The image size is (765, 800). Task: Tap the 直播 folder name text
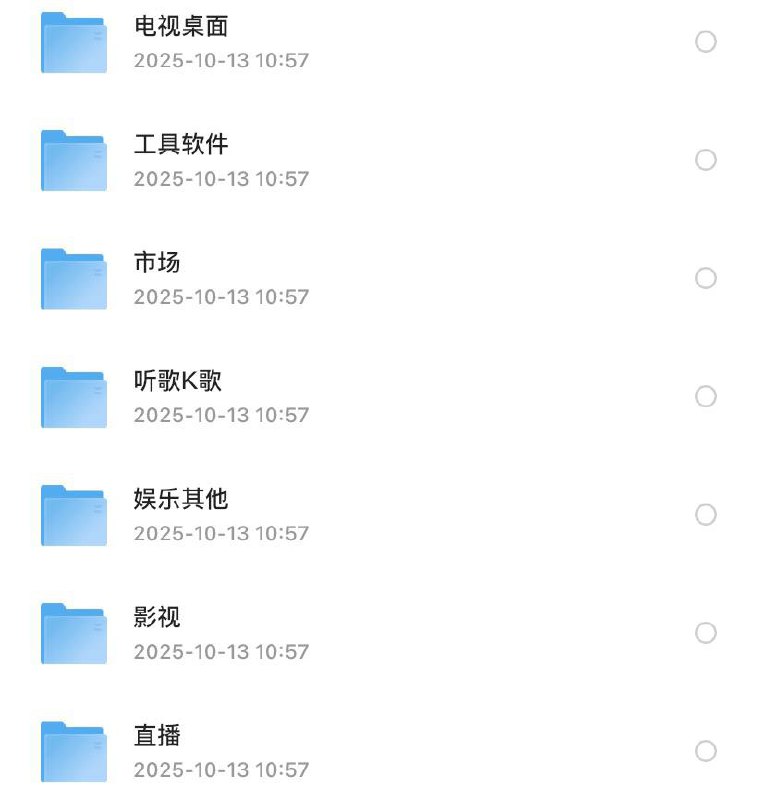coord(158,735)
